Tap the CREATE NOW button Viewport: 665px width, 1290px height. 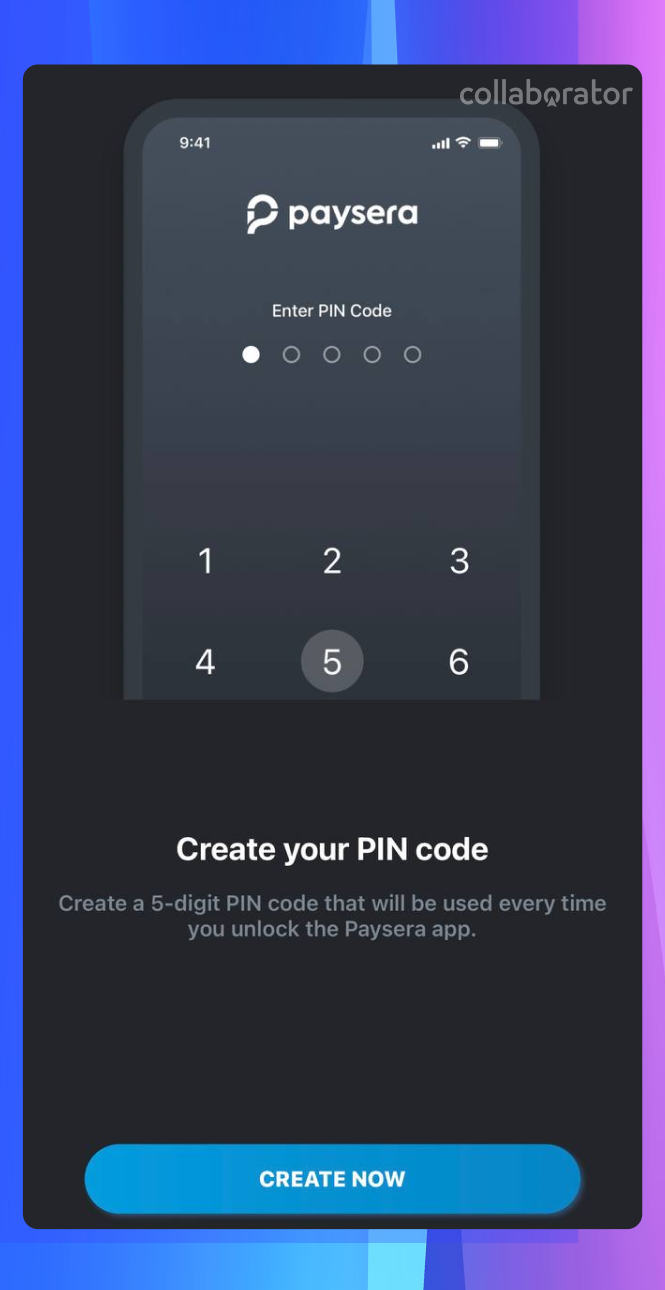tap(332, 1179)
